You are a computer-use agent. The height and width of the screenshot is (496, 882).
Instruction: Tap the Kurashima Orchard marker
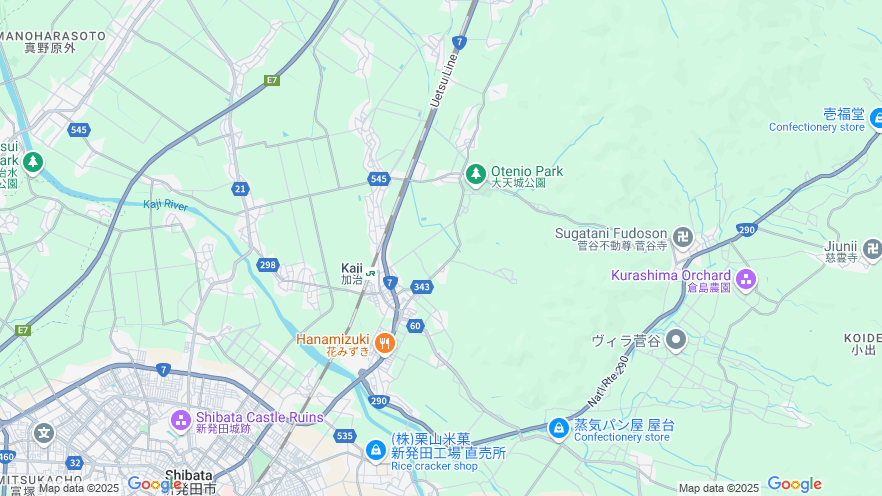pyautogui.click(x=746, y=279)
